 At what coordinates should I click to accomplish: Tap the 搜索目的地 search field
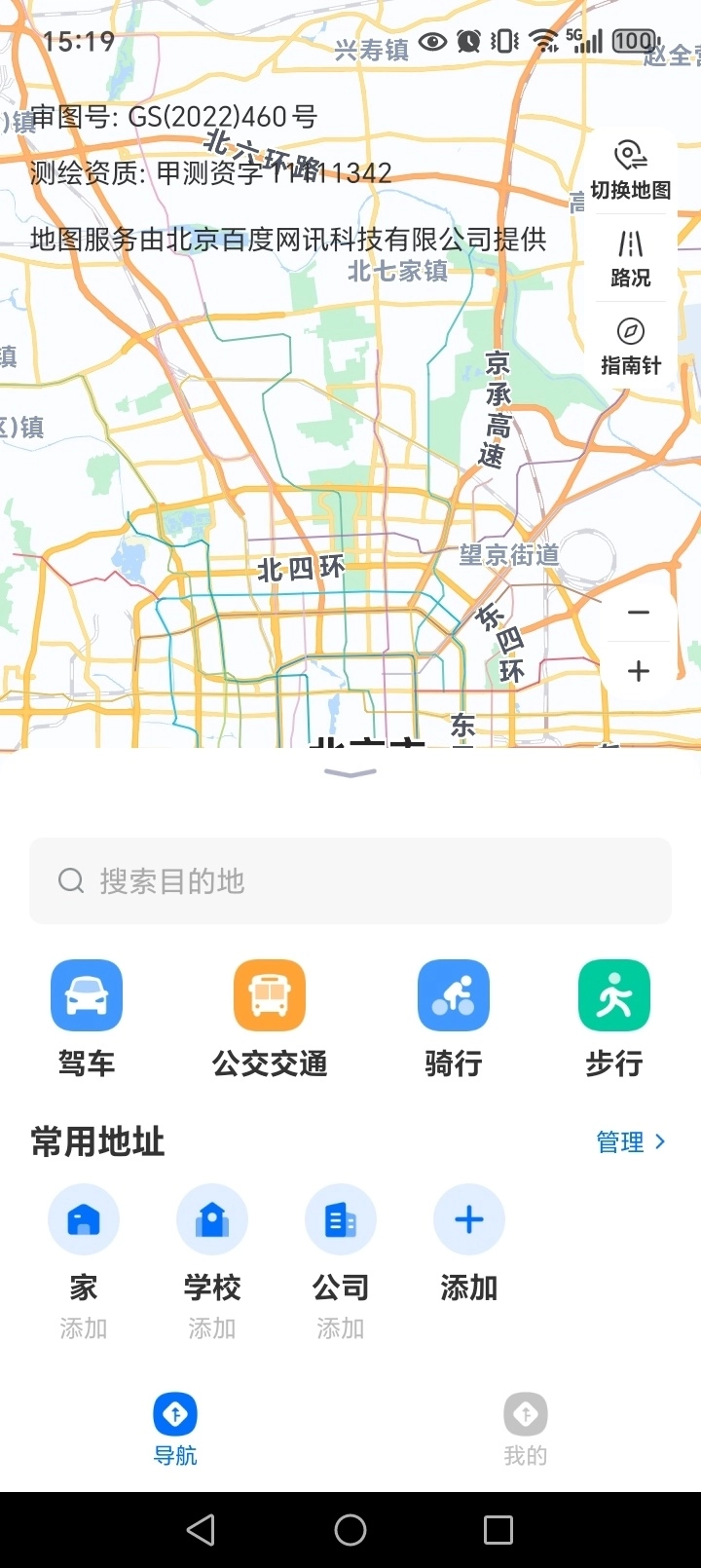[x=350, y=880]
